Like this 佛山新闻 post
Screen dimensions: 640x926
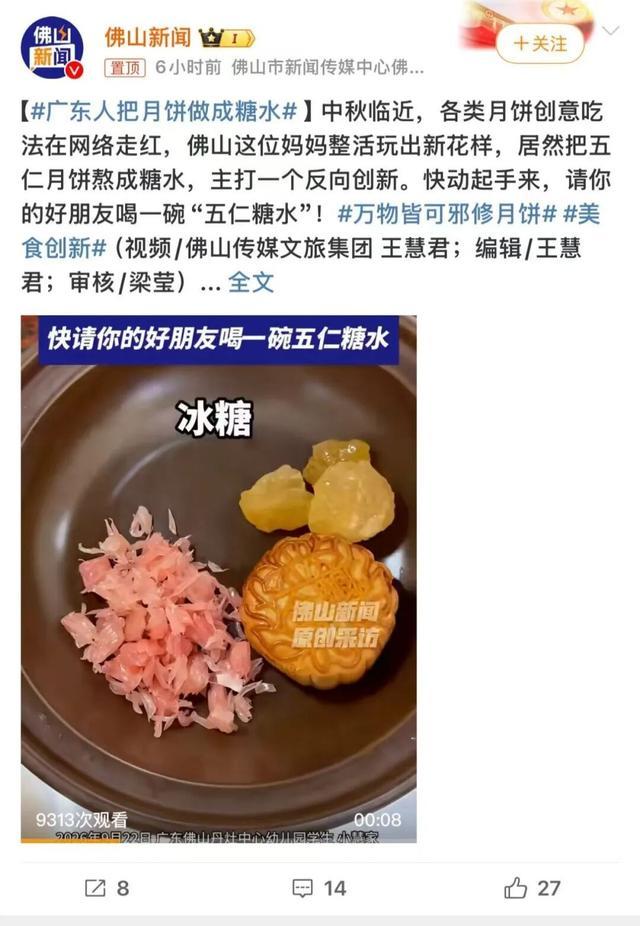[532, 888]
